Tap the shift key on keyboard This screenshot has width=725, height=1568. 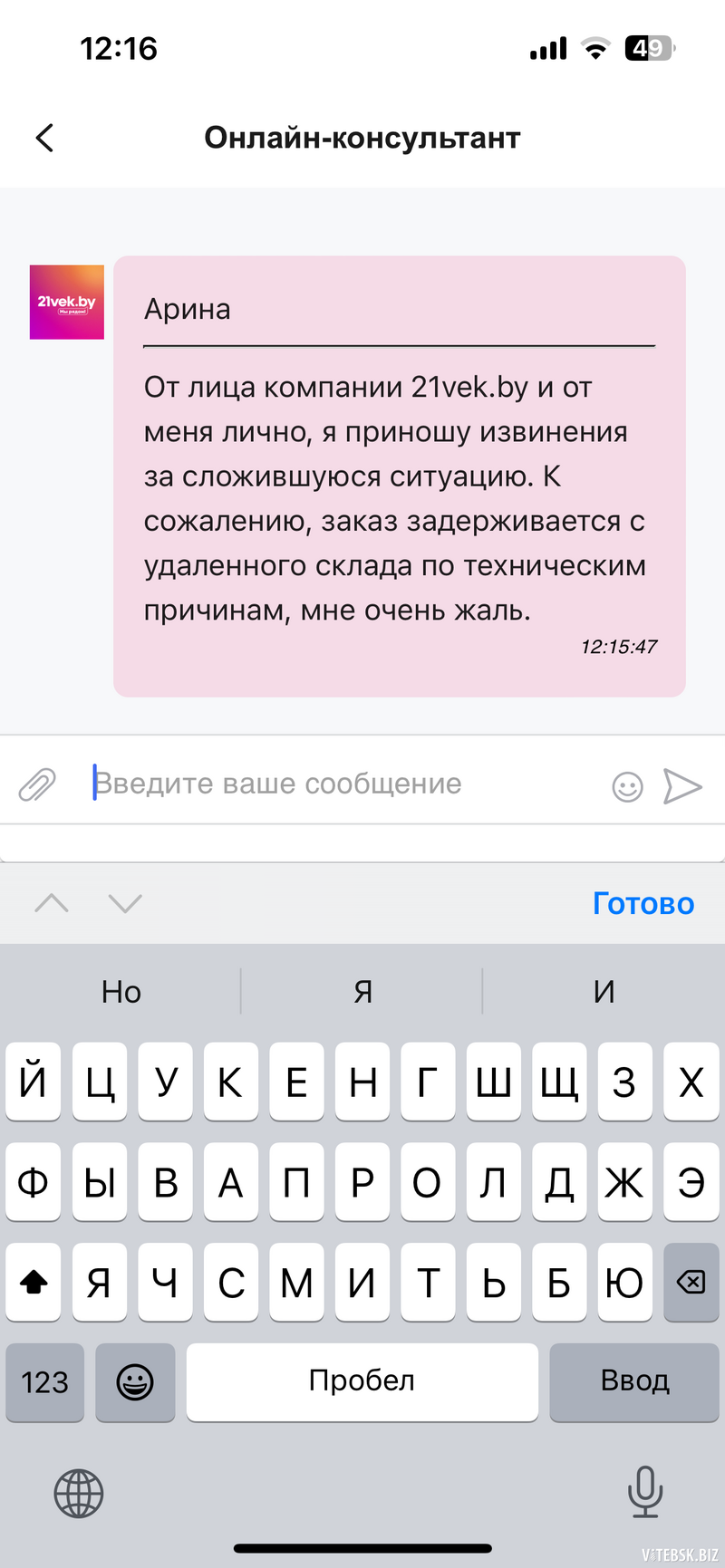pos(34,1282)
